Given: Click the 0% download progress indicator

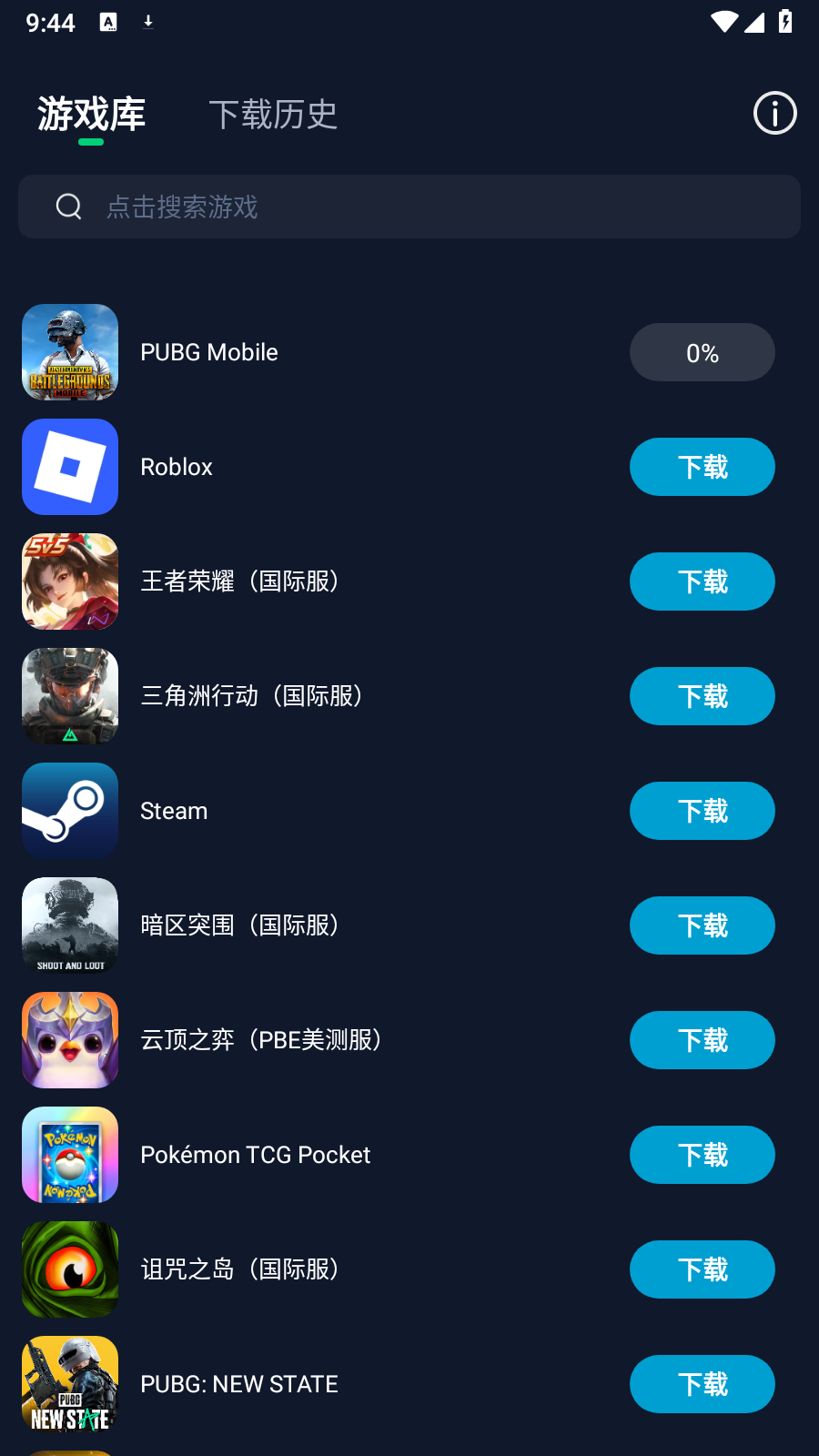Looking at the screenshot, I should click(702, 352).
